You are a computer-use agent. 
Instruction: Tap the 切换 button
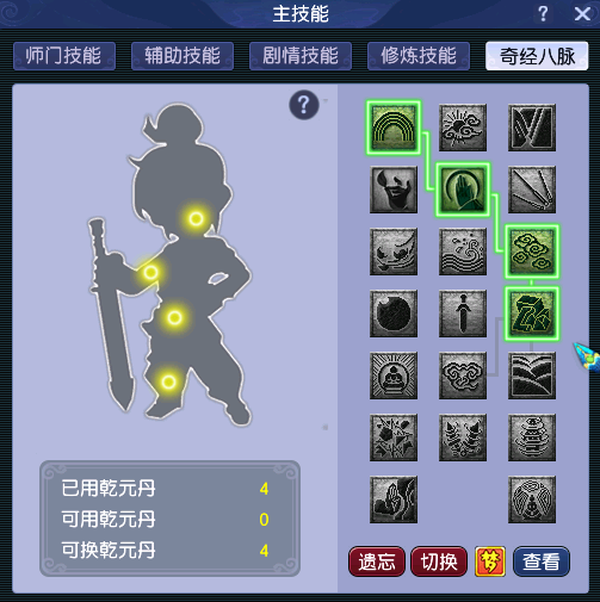439,562
